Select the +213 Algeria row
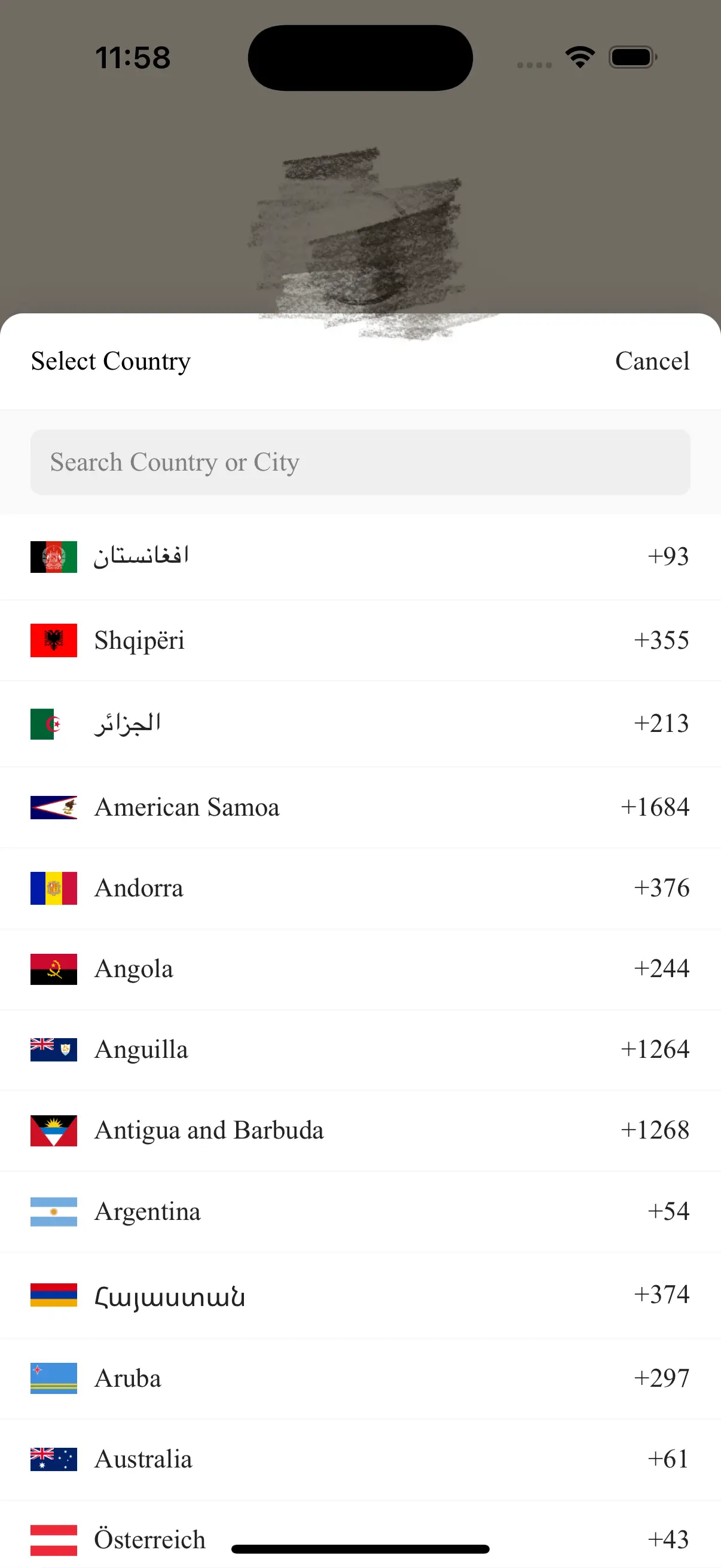Image resolution: width=721 pixels, height=1568 pixels. coord(360,724)
